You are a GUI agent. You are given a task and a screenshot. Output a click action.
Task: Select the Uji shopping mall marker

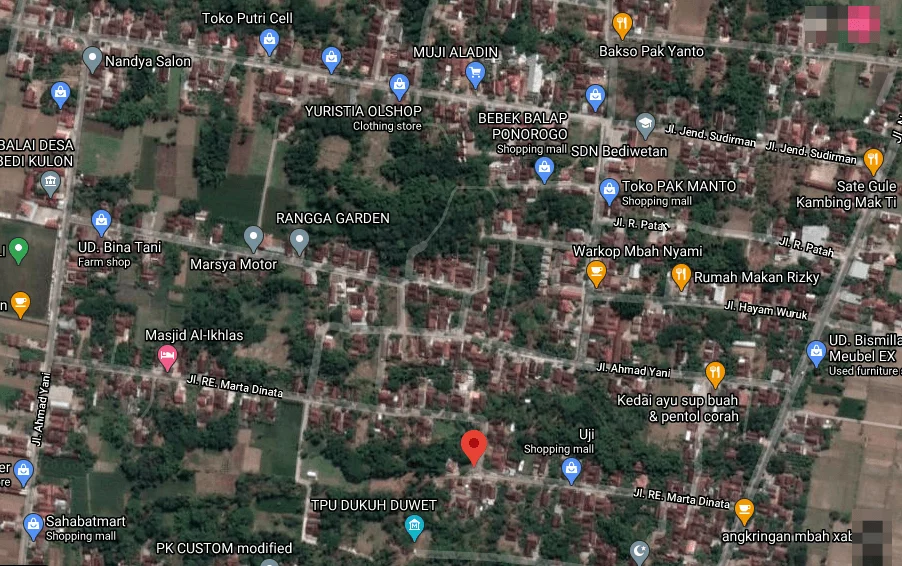[x=572, y=471]
